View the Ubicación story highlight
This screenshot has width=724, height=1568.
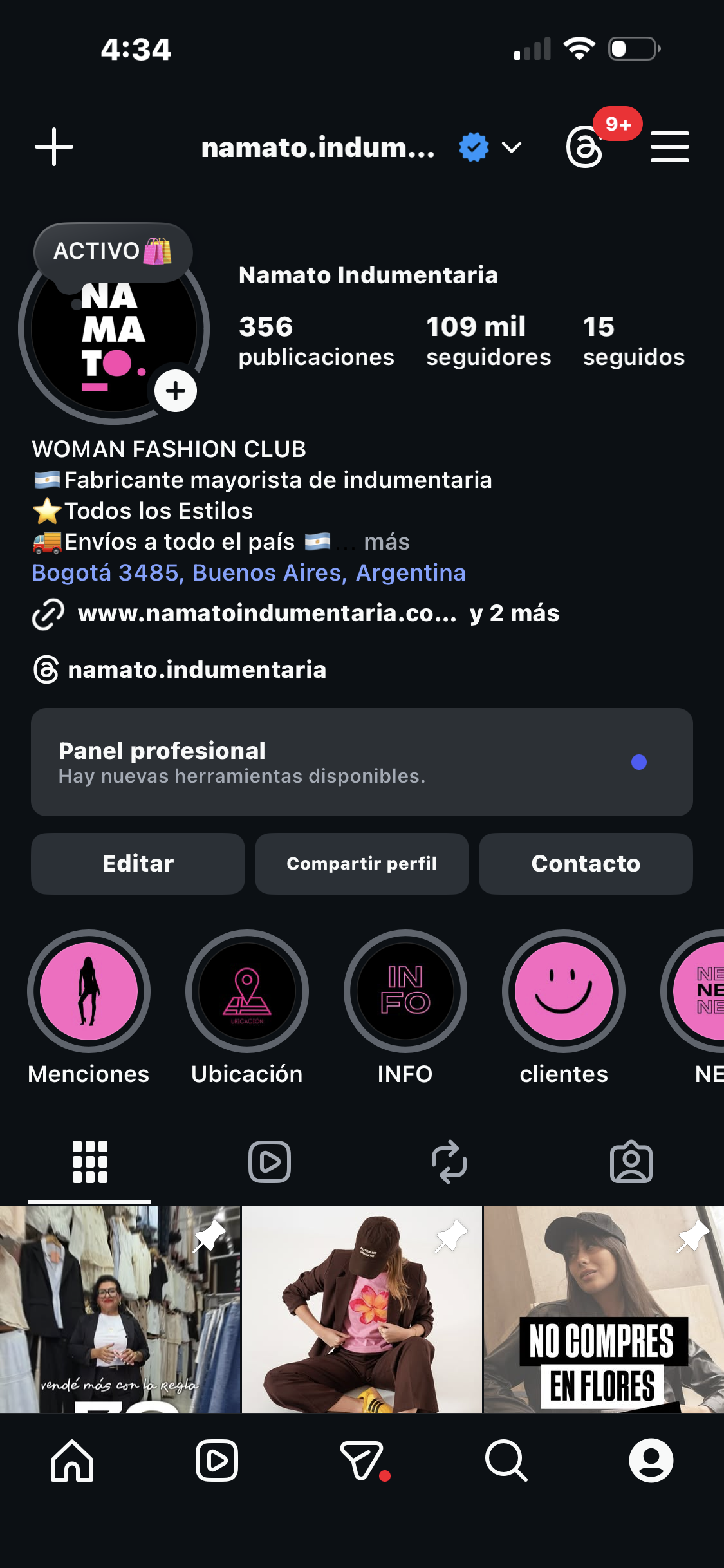[x=247, y=991]
